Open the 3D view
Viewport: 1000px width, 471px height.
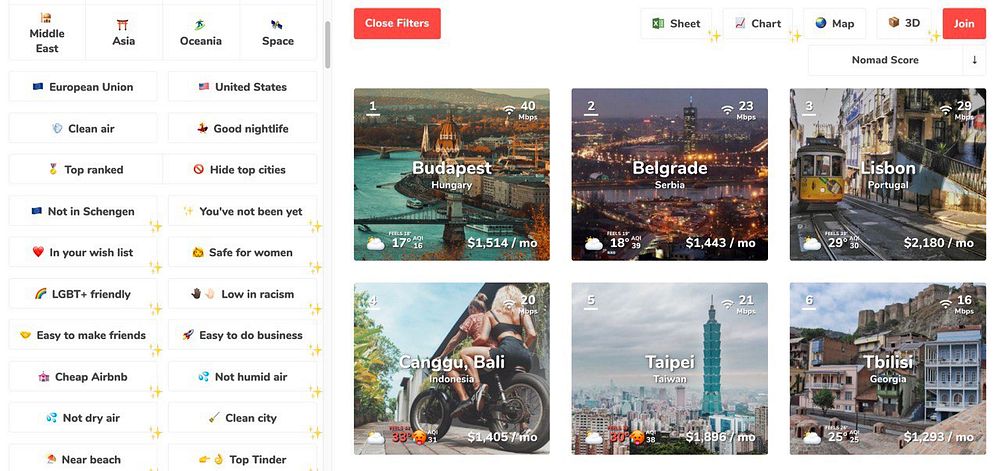903,23
